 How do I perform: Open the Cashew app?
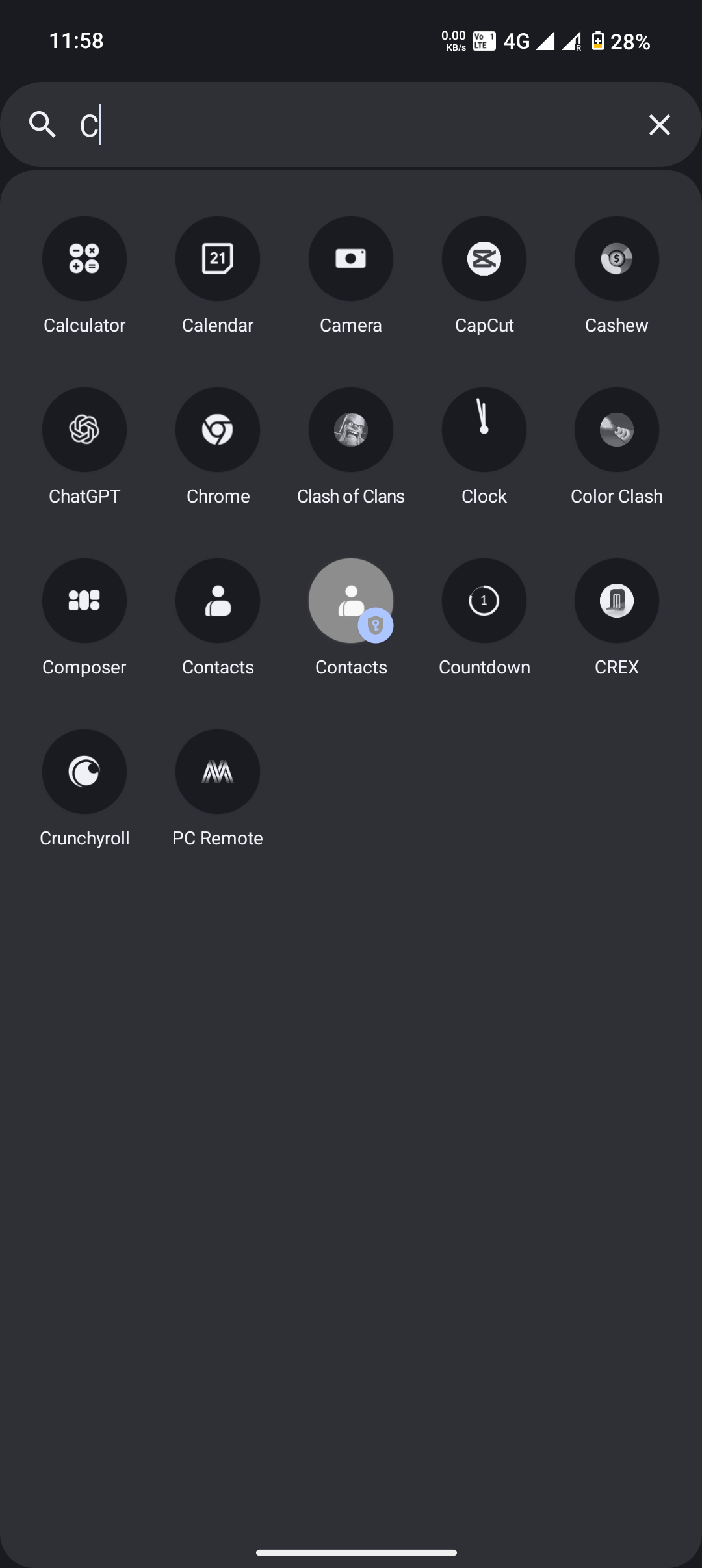point(617,259)
